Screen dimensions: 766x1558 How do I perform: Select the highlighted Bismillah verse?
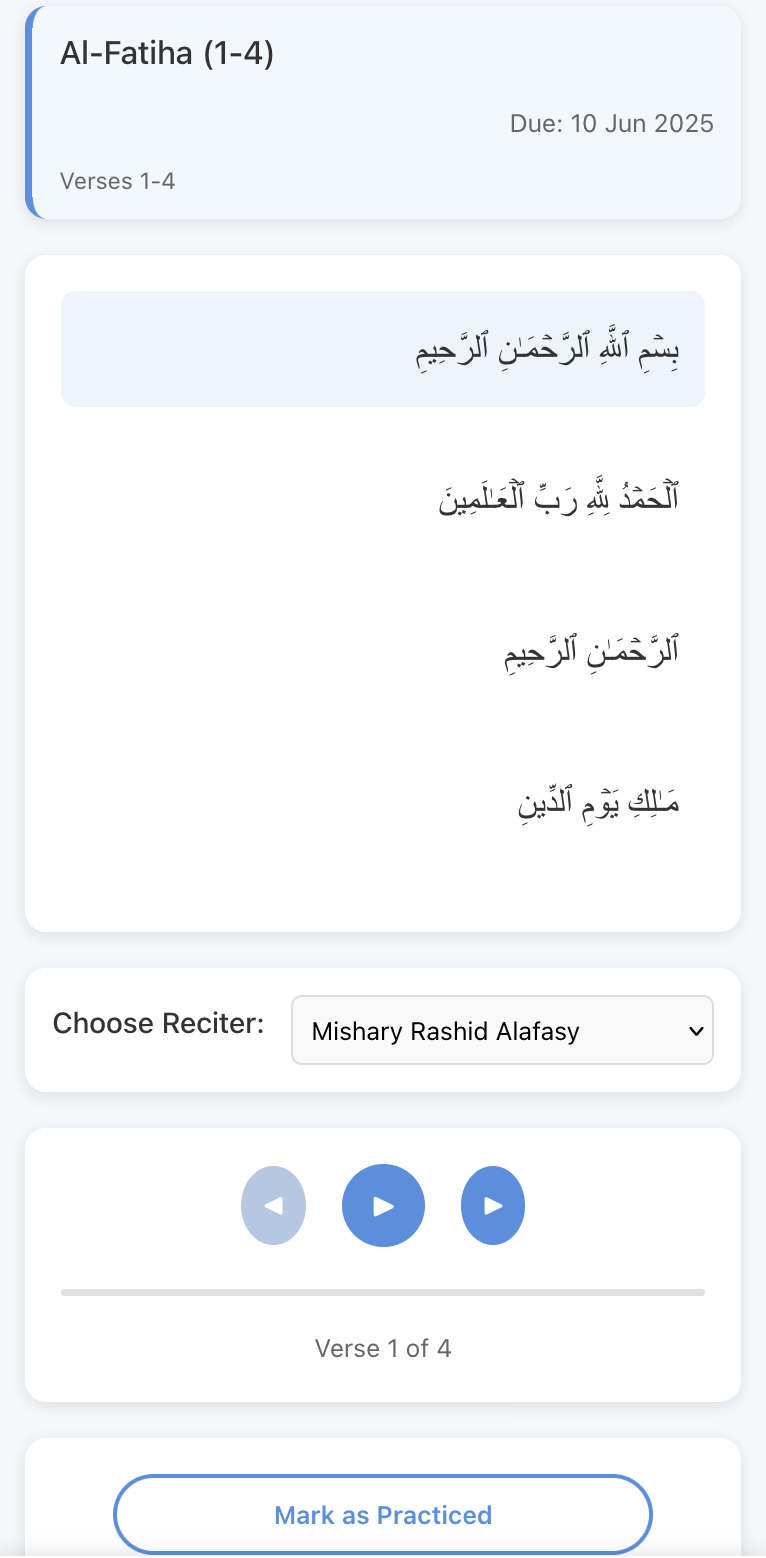click(383, 349)
